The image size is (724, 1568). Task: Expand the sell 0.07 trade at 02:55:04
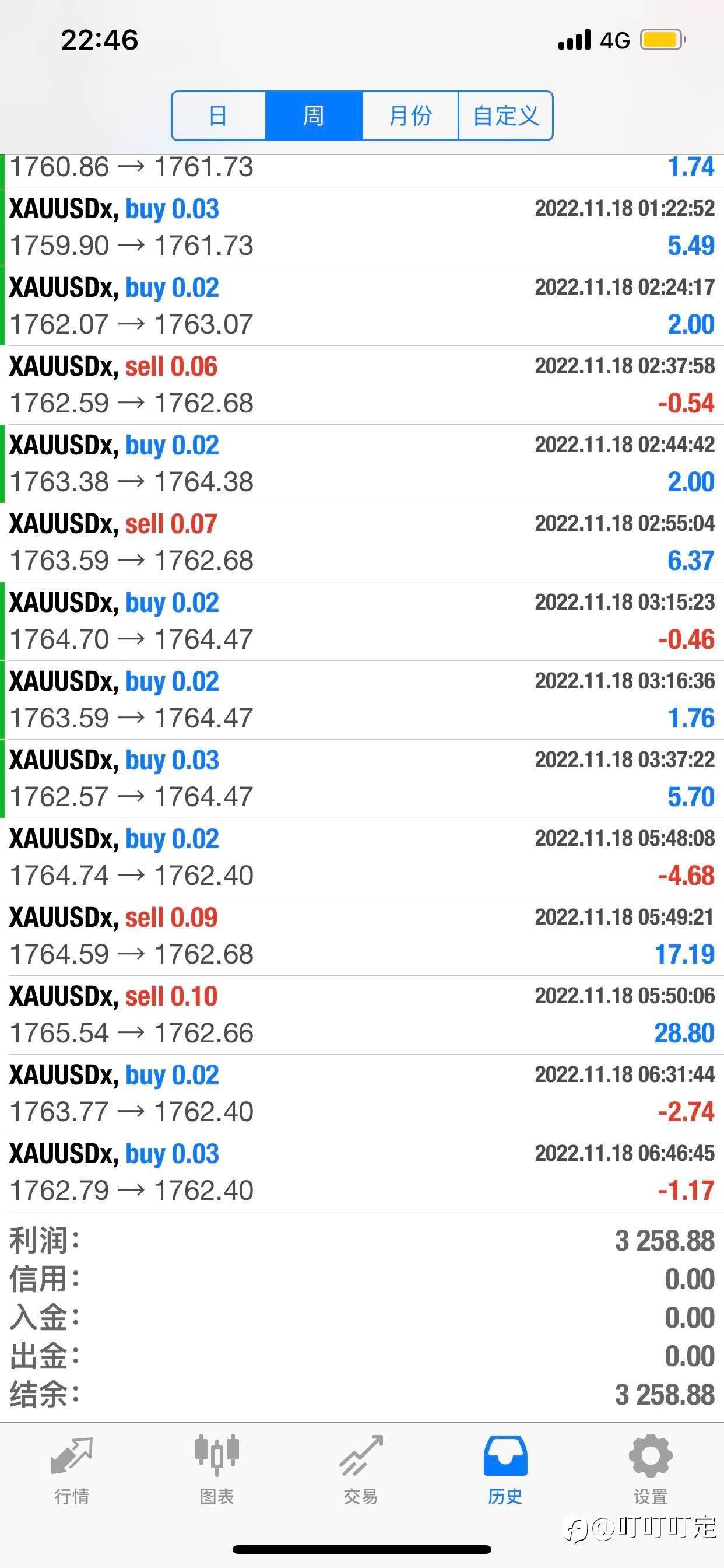coord(362,543)
